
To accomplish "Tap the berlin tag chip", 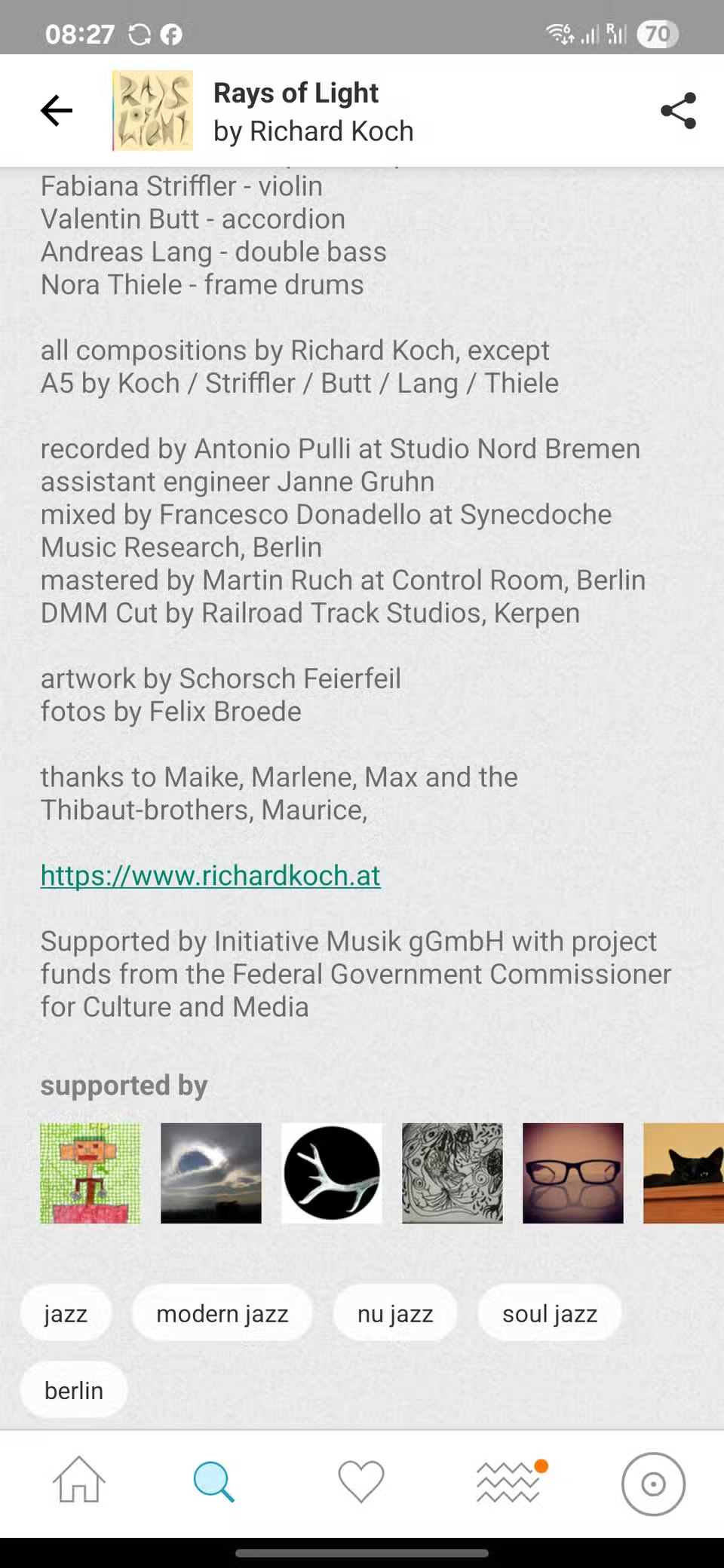I will click(74, 1391).
